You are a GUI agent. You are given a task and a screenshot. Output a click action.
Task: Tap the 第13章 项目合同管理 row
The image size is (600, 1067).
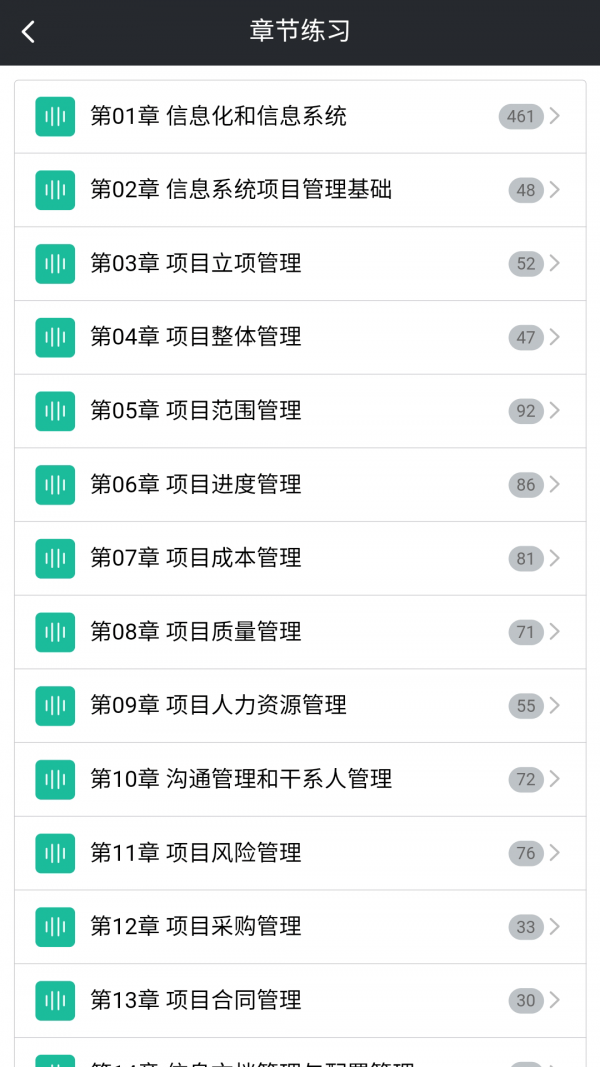pyautogui.click(x=300, y=1001)
